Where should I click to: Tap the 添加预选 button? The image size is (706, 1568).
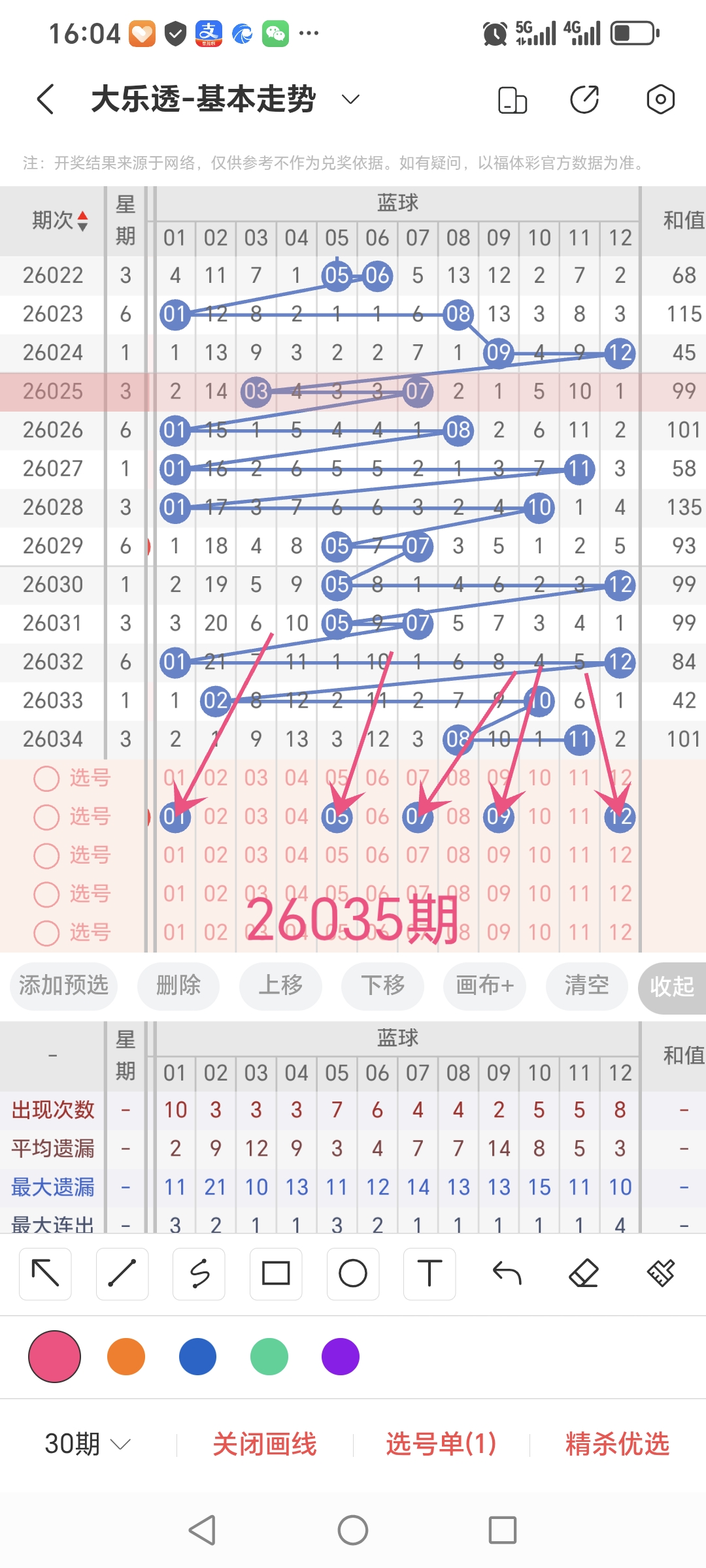[63, 987]
